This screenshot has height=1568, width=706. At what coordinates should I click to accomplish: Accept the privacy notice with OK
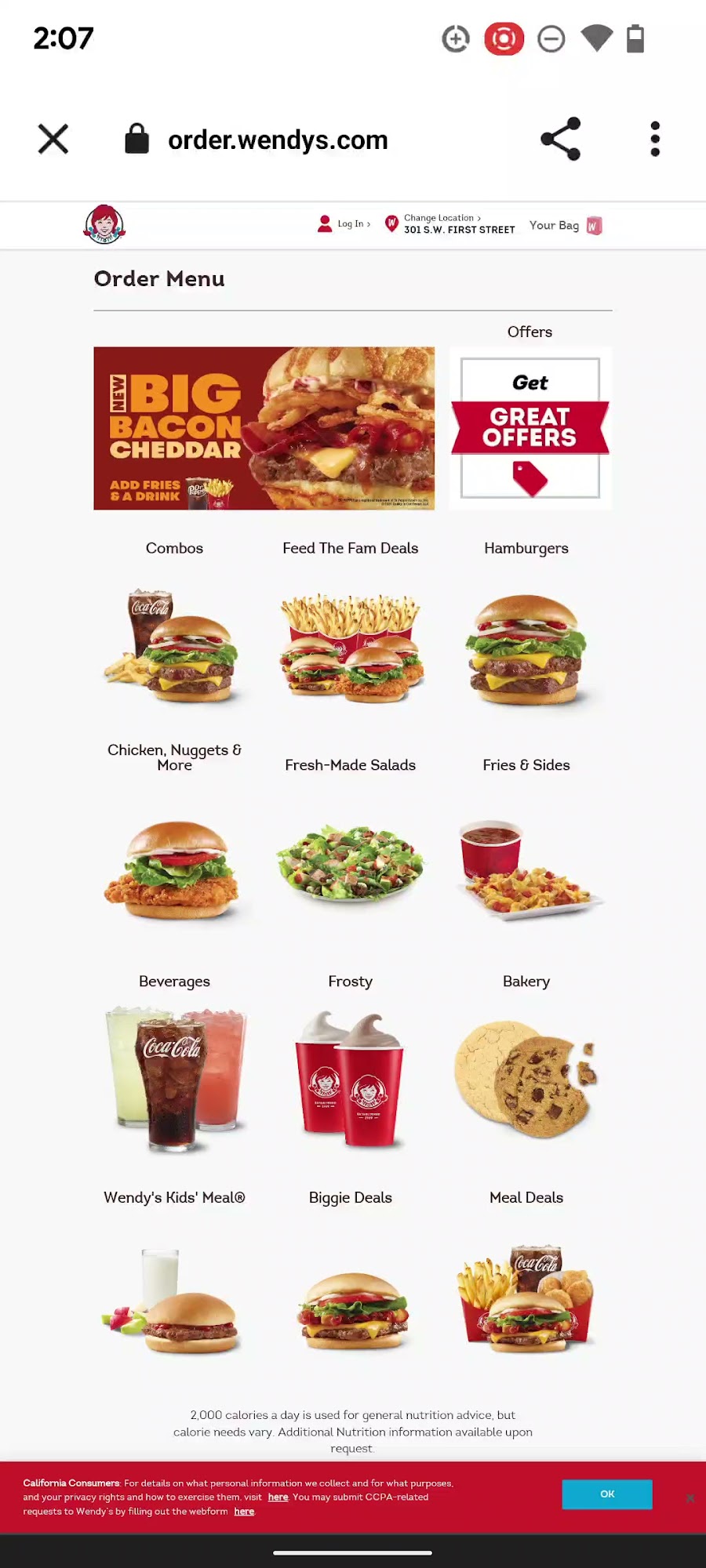point(606,1494)
